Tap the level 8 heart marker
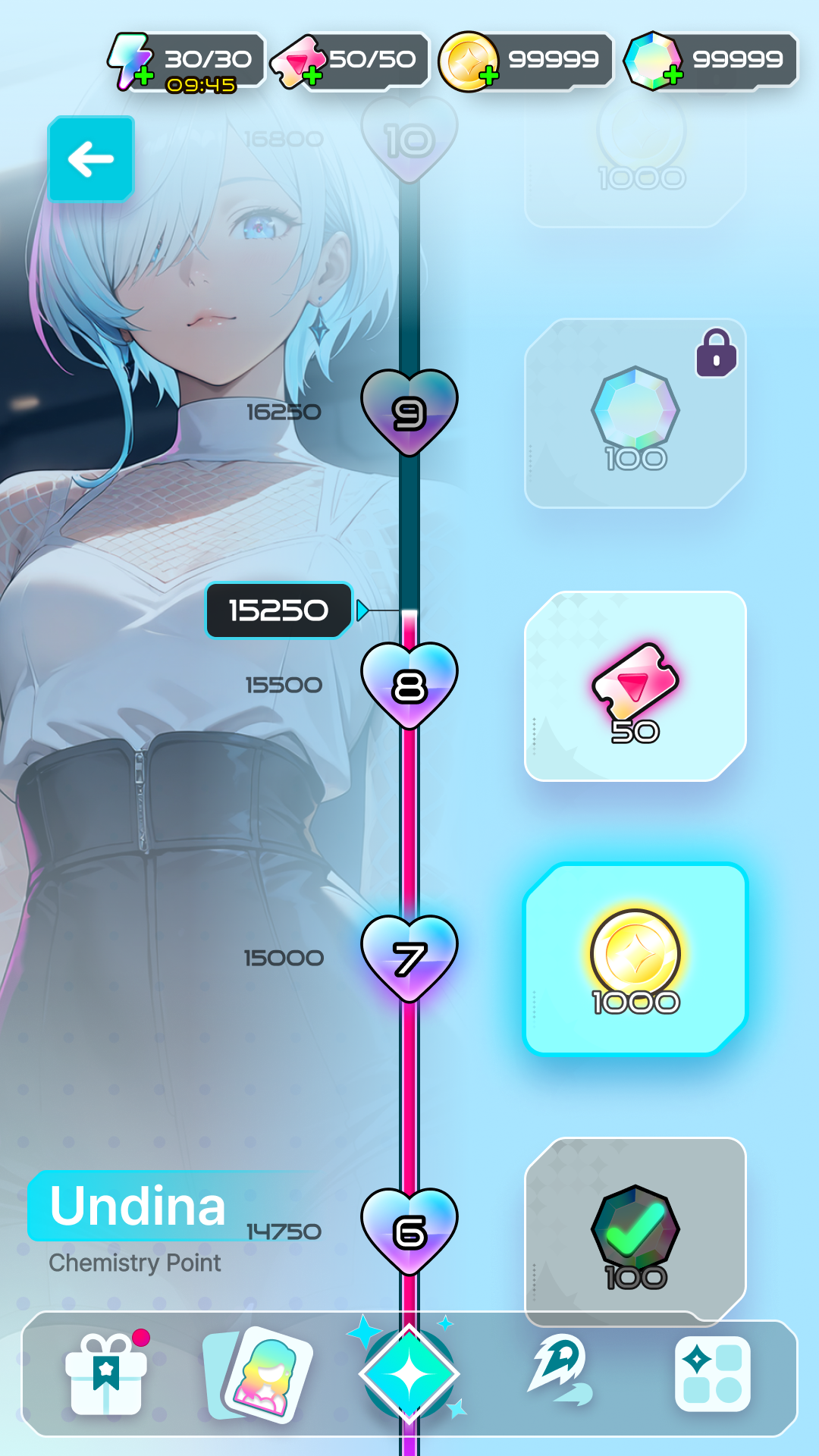Image resolution: width=819 pixels, height=1456 pixels. pyautogui.click(x=409, y=684)
